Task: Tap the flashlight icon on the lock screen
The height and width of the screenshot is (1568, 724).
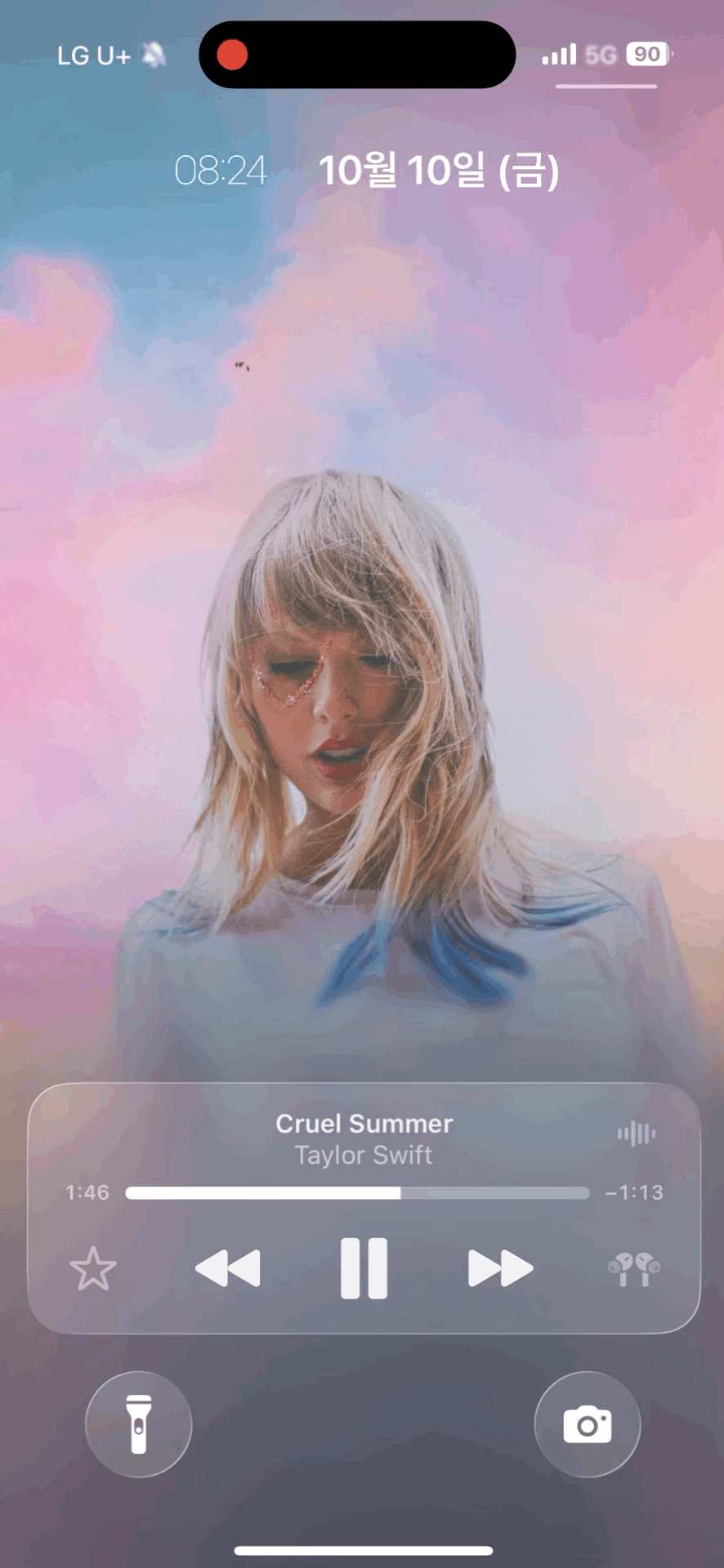Action: pos(138,1424)
